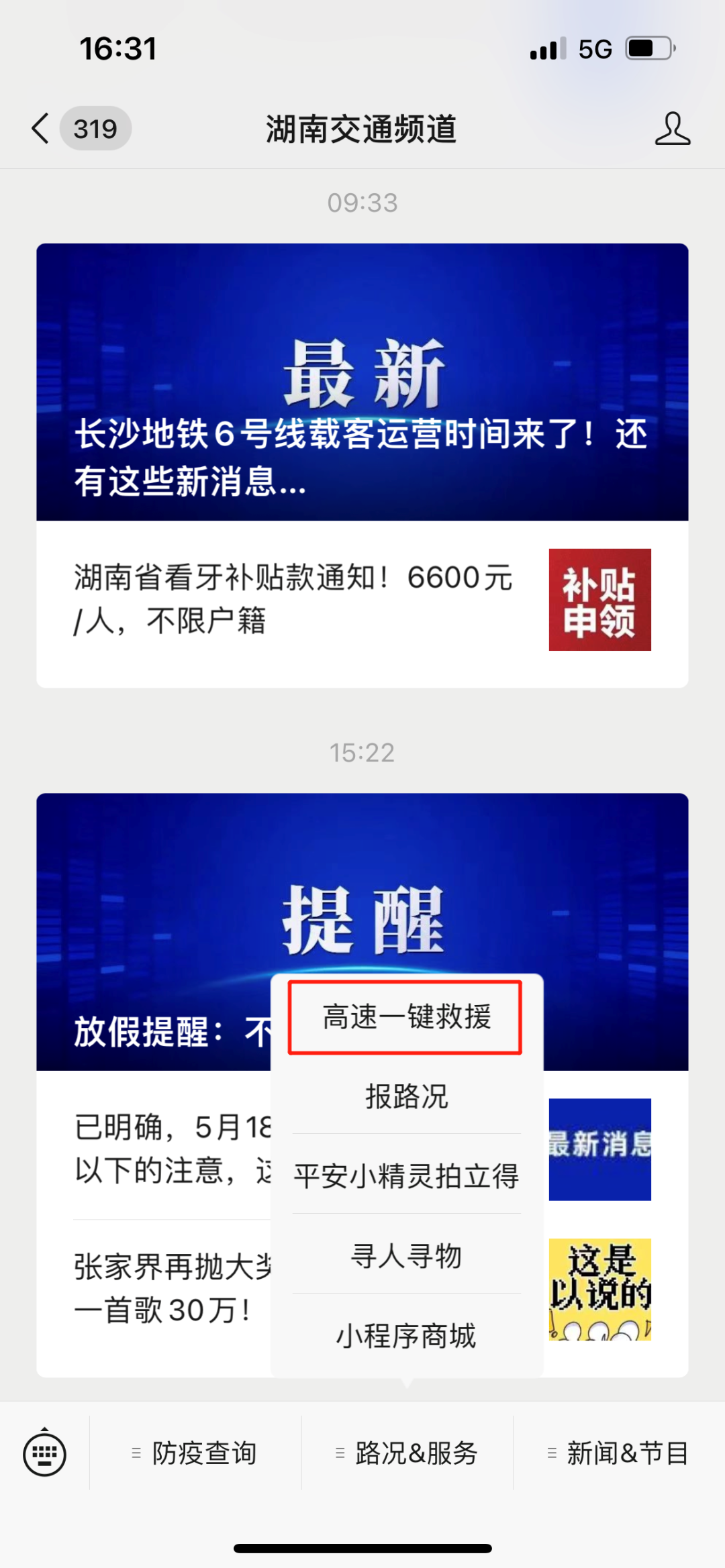The height and width of the screenshot is (1568, 725).
Task: Open 平安小精灵拍立得
Action: coord(406,1176)
